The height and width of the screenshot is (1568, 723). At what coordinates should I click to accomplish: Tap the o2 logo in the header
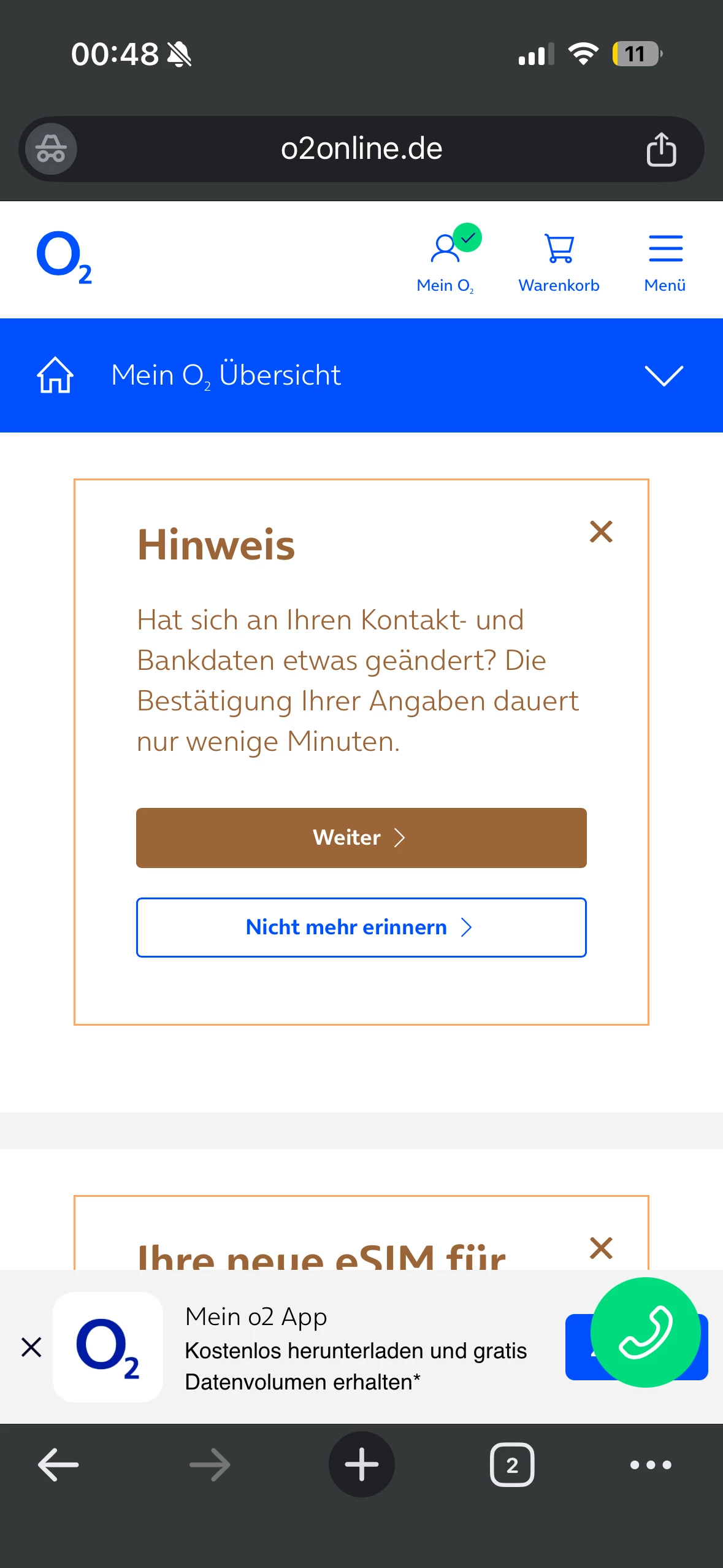coord(64,258)
